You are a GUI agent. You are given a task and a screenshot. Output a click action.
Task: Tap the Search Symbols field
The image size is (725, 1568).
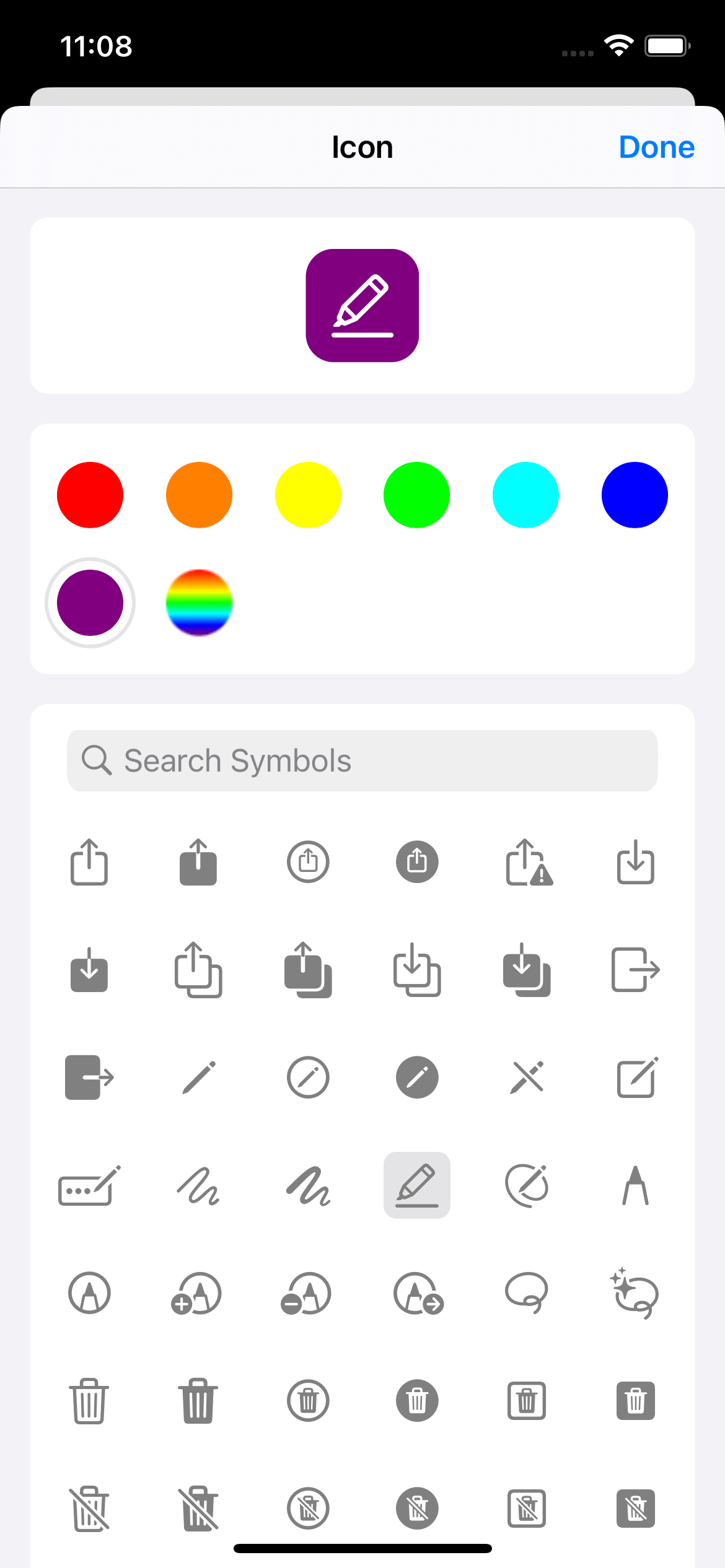[362, 760]
